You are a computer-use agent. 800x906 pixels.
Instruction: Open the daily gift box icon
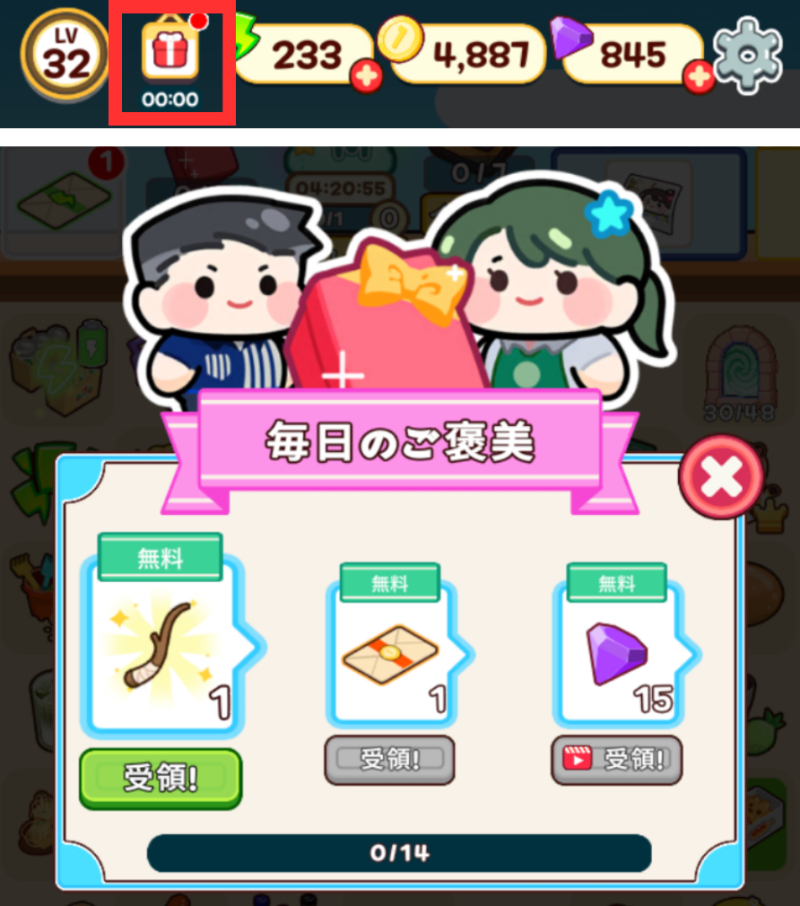click(x=170, y=52)
